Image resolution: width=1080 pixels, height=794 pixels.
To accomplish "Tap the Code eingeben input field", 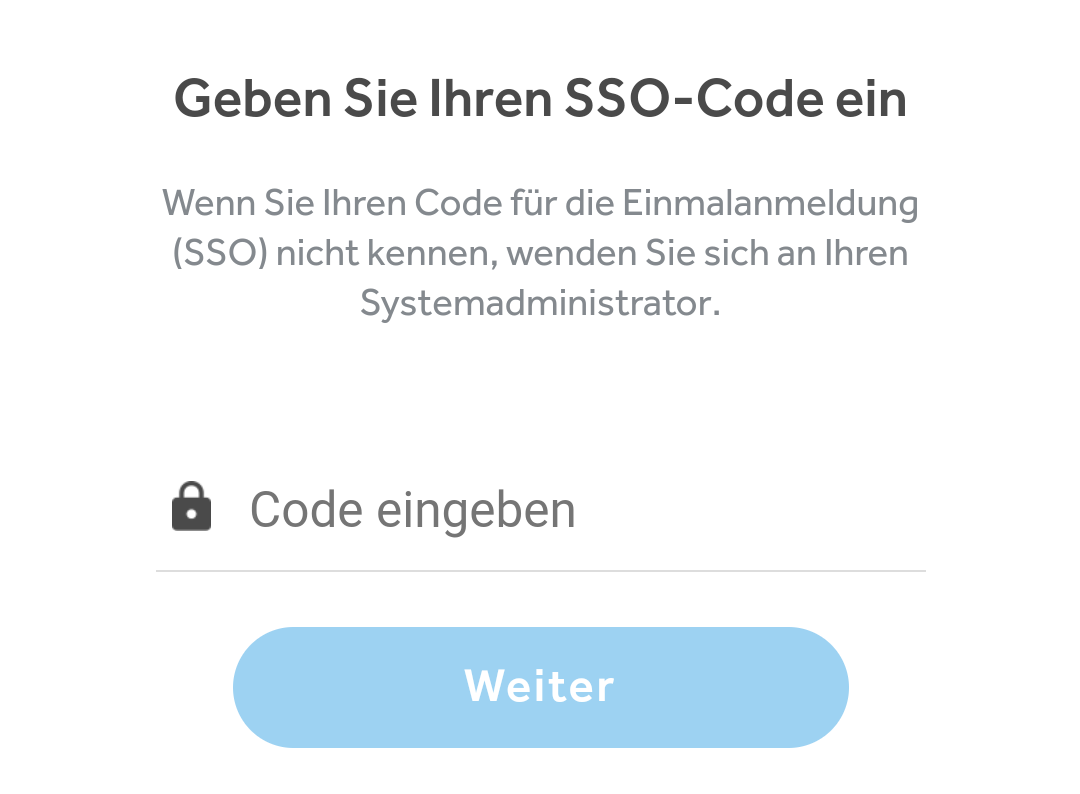I will [x=560, y=510].
